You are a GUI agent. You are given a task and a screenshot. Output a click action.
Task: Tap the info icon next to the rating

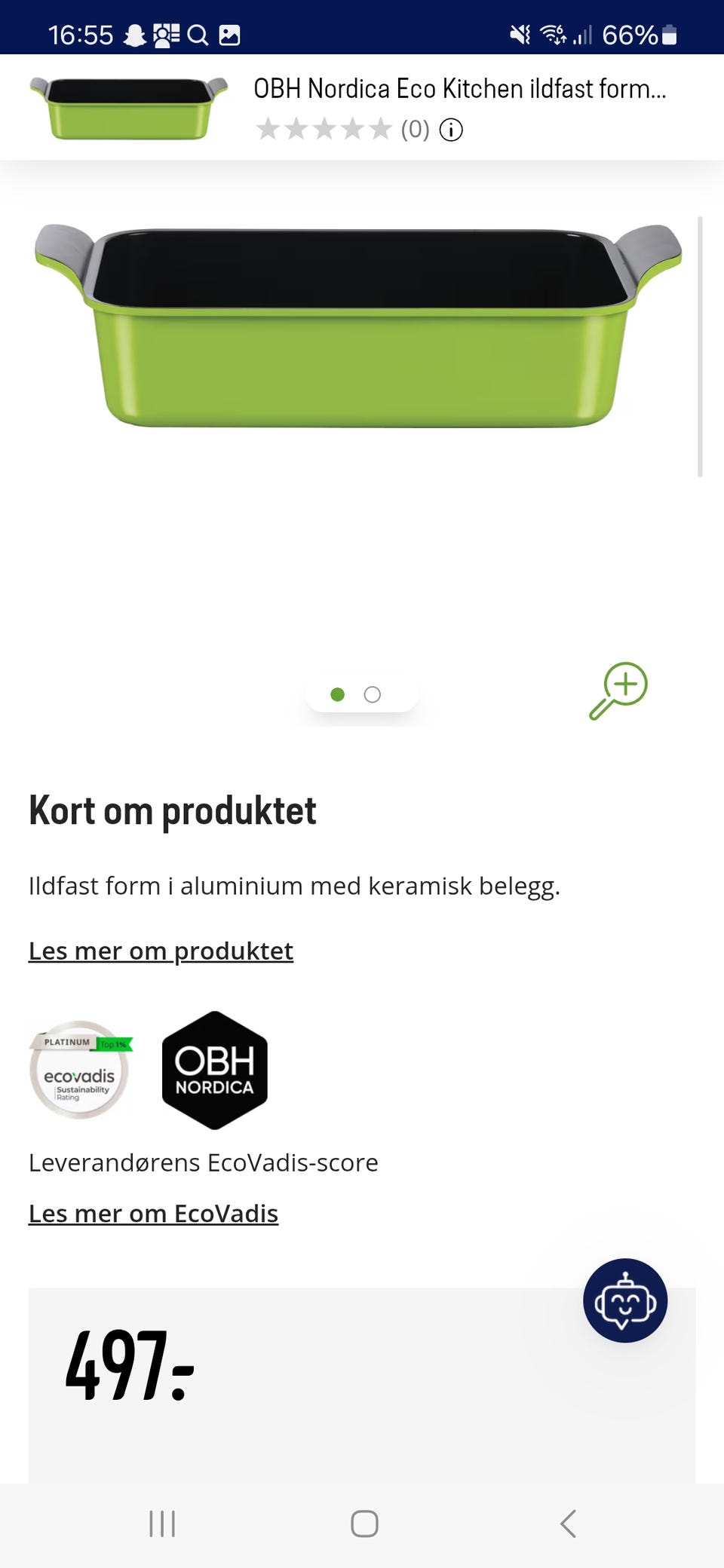pos(450,130)
